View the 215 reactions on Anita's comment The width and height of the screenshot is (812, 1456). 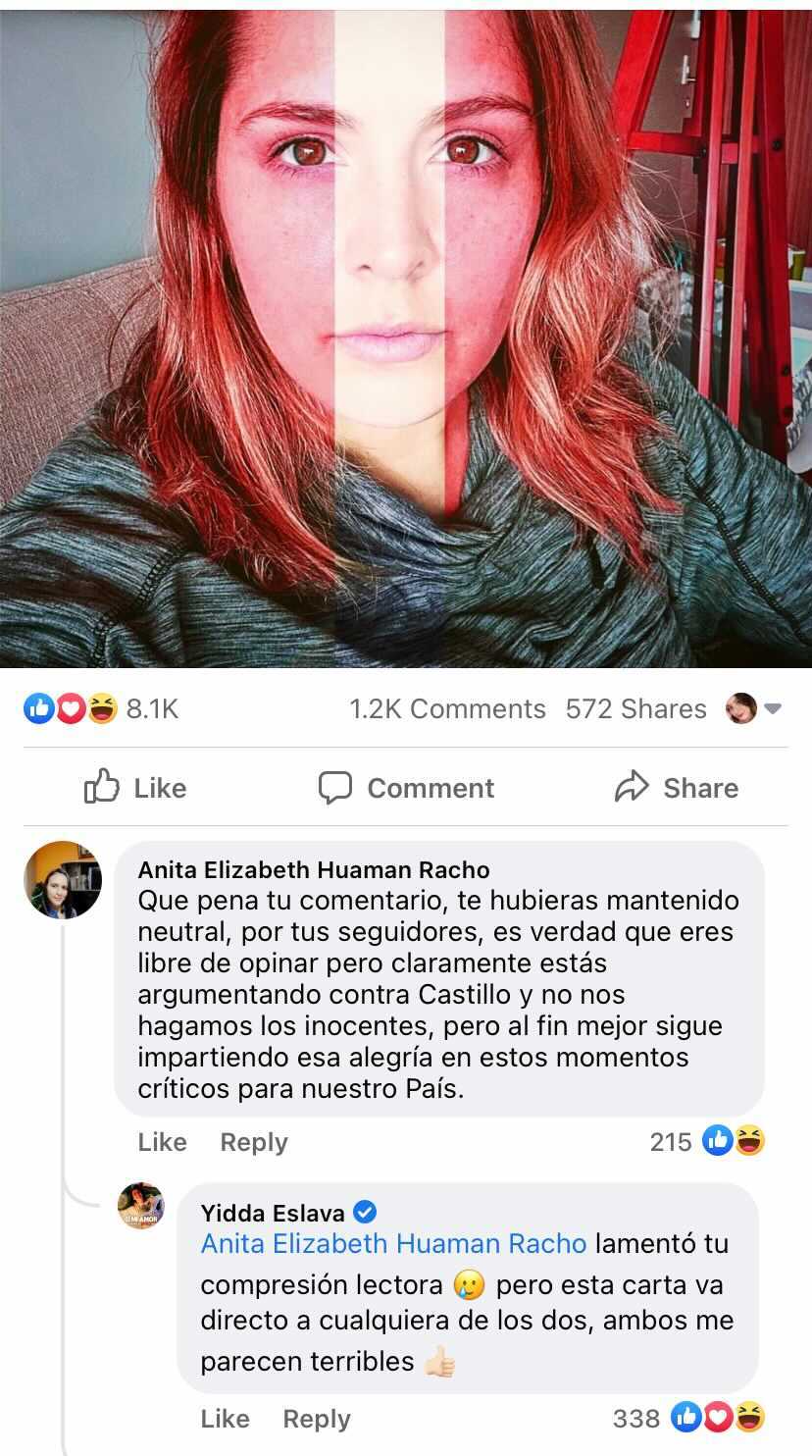coord(706,1141)
